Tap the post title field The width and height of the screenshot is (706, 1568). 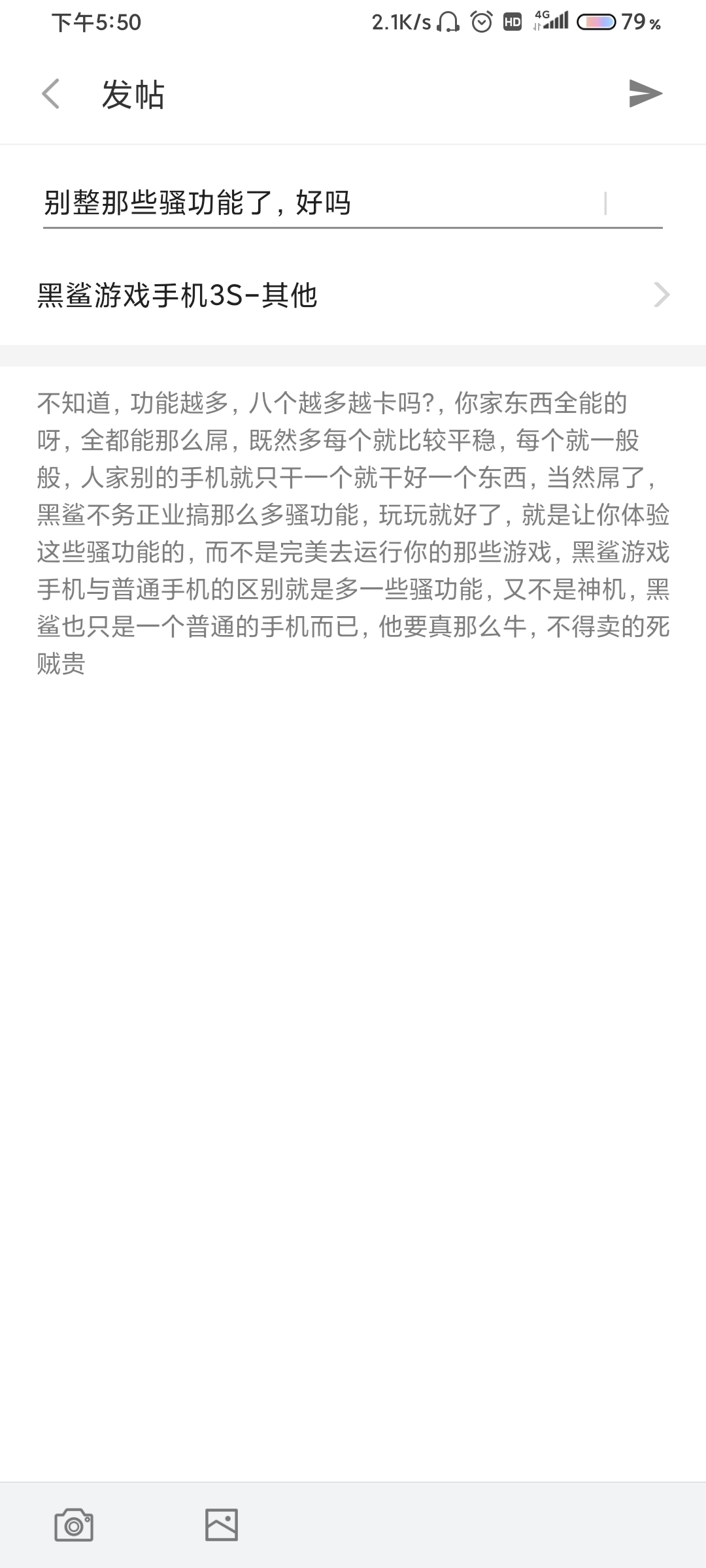(353, 204)
